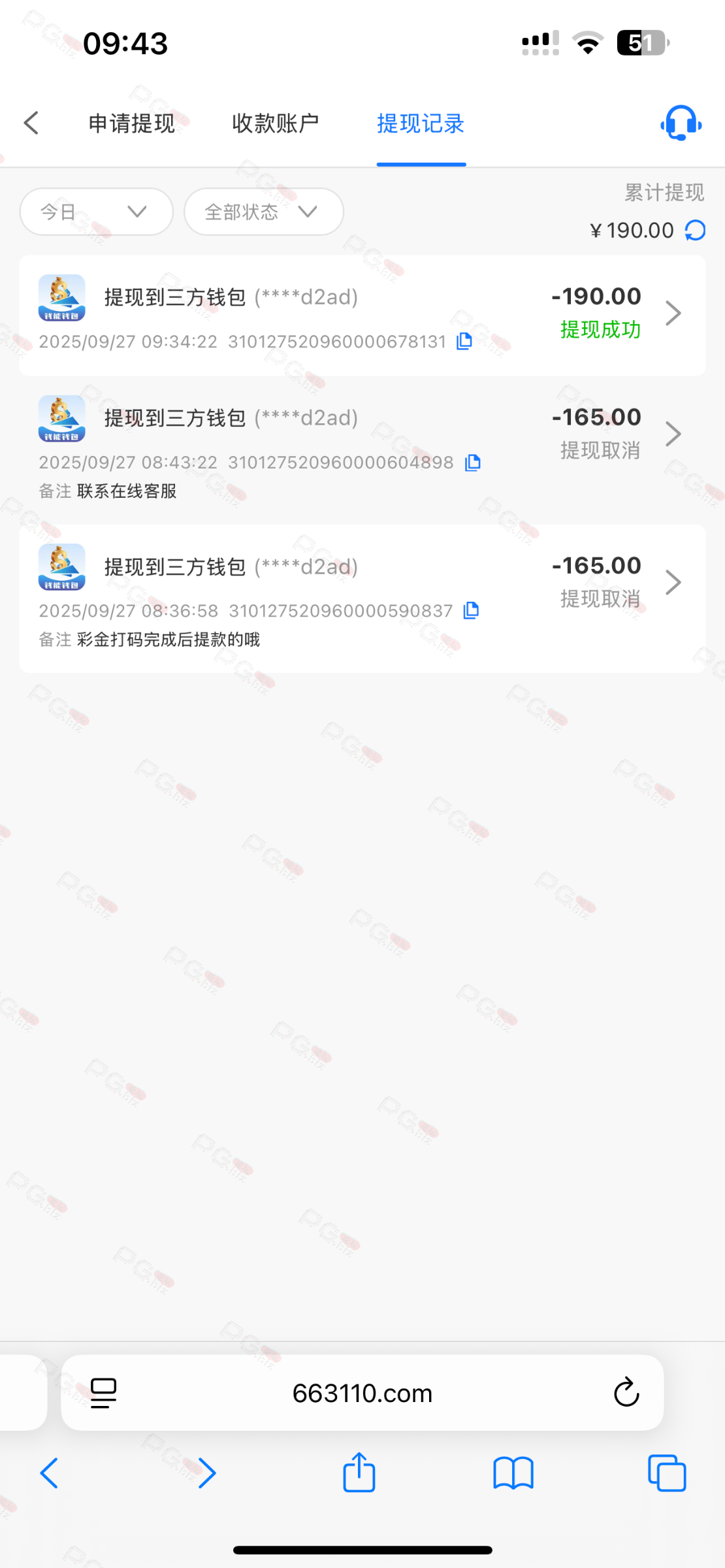Switch to the 收款账户 tab

275,123
